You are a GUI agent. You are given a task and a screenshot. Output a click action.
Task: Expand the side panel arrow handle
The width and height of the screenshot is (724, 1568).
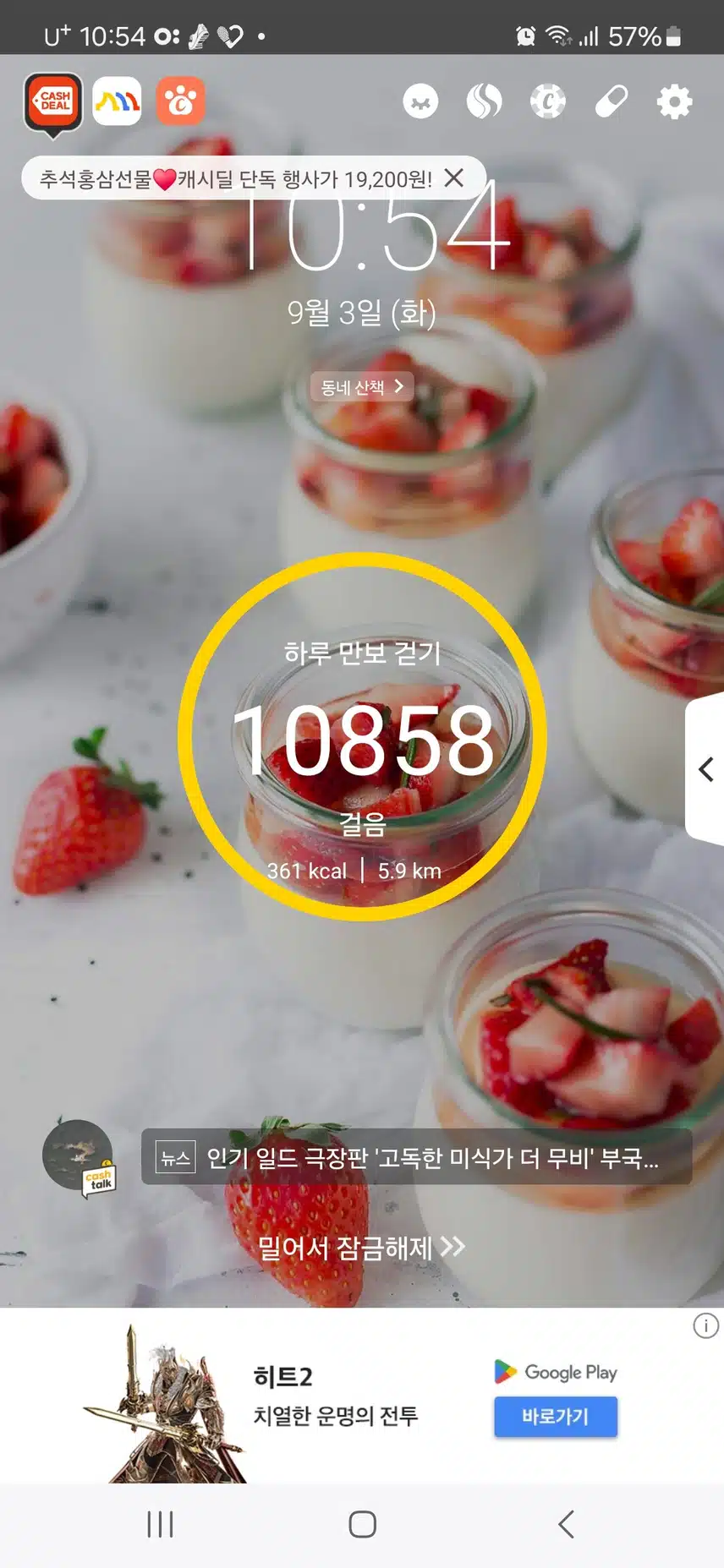pos(705,769)
